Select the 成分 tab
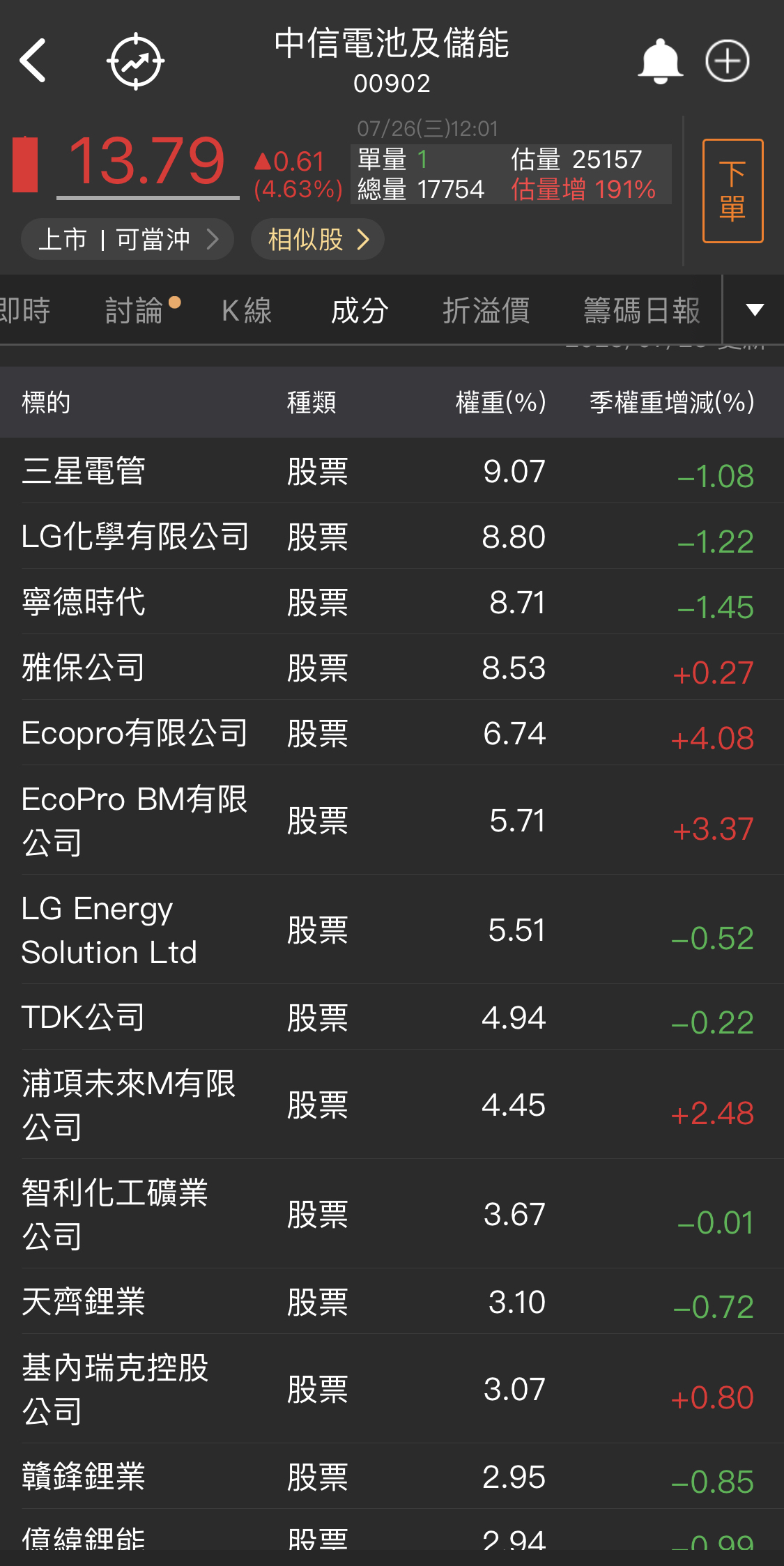This screenshot has height=1566, width=784. (x=360, y=310)
